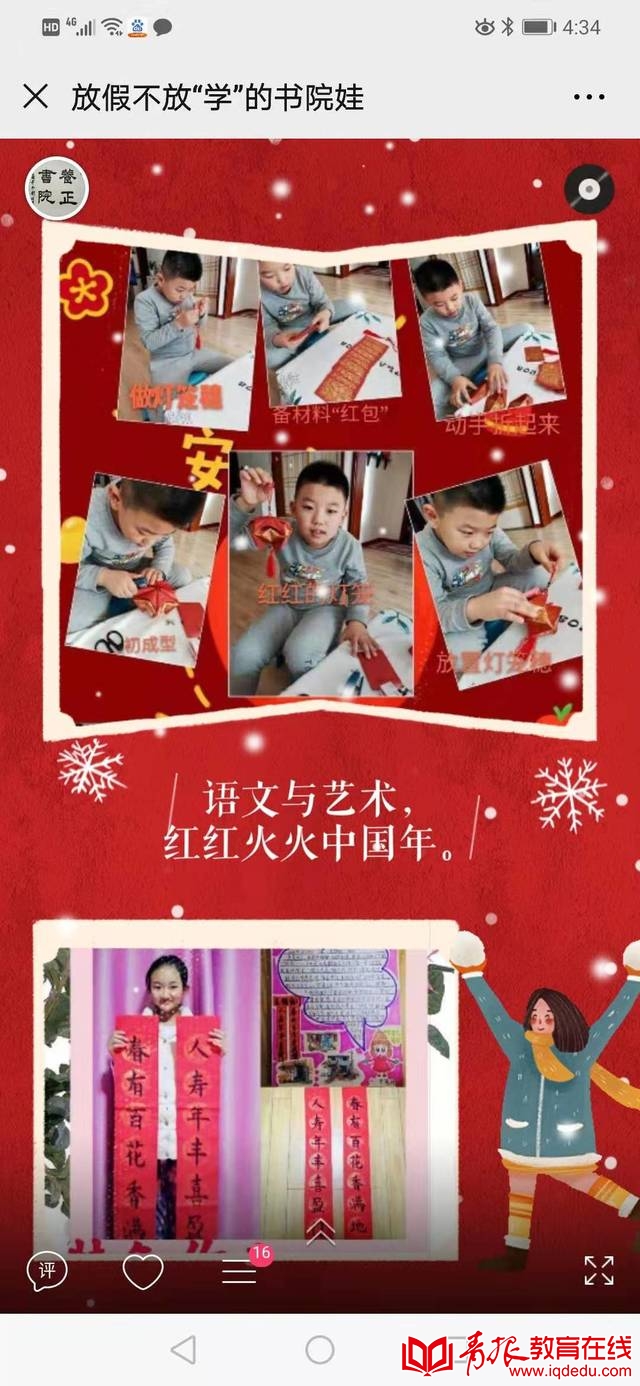Tap the up chevron to go to next page
640x1386 pixels.
(320, 1232)
